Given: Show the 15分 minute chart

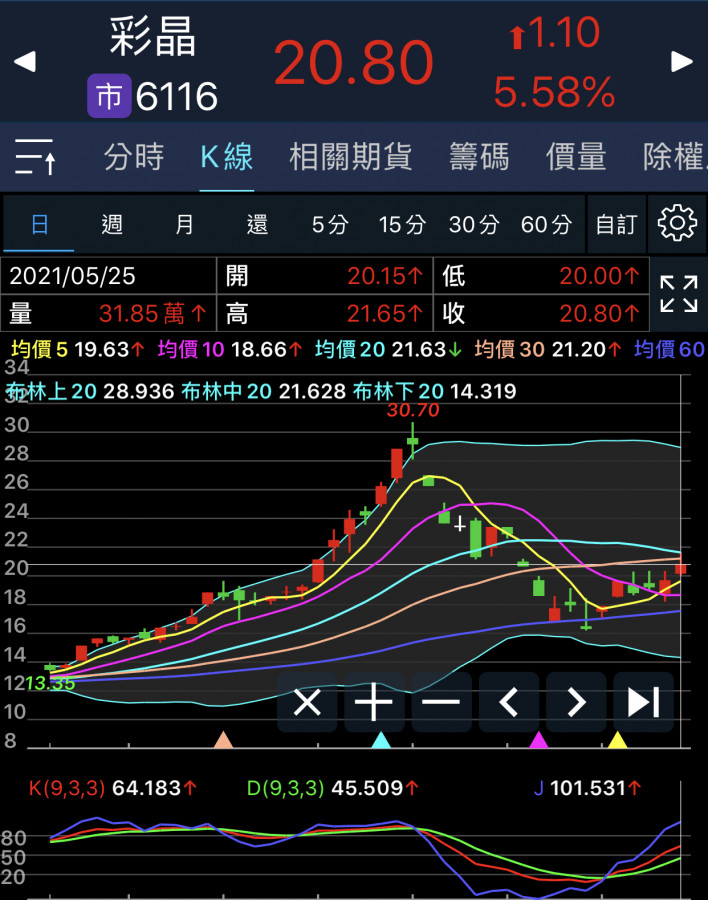Looking at the screenshot, I should pos(402,224).
